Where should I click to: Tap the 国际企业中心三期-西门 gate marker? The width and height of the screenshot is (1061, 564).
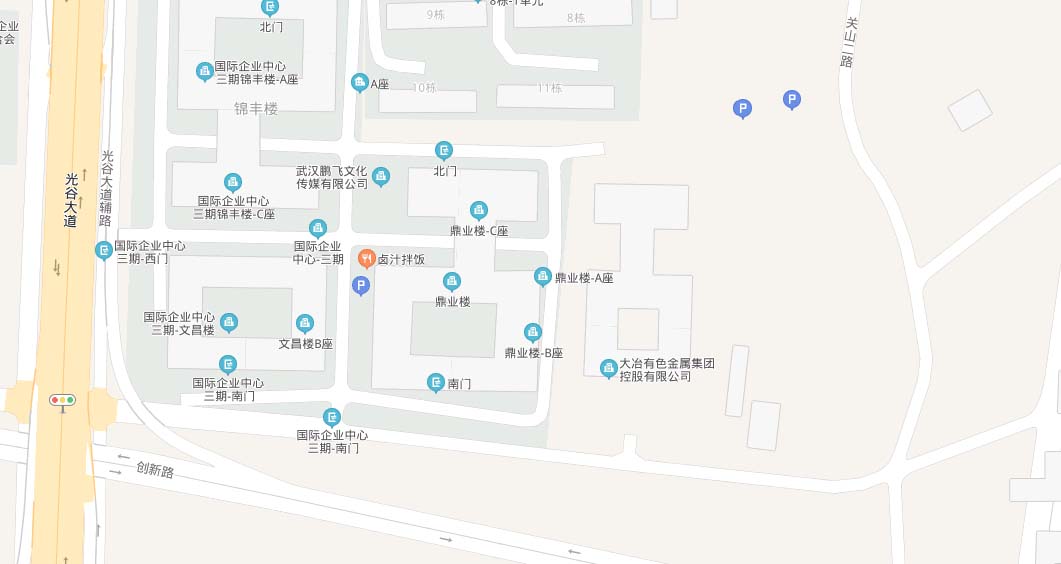[x=104, y=250]
